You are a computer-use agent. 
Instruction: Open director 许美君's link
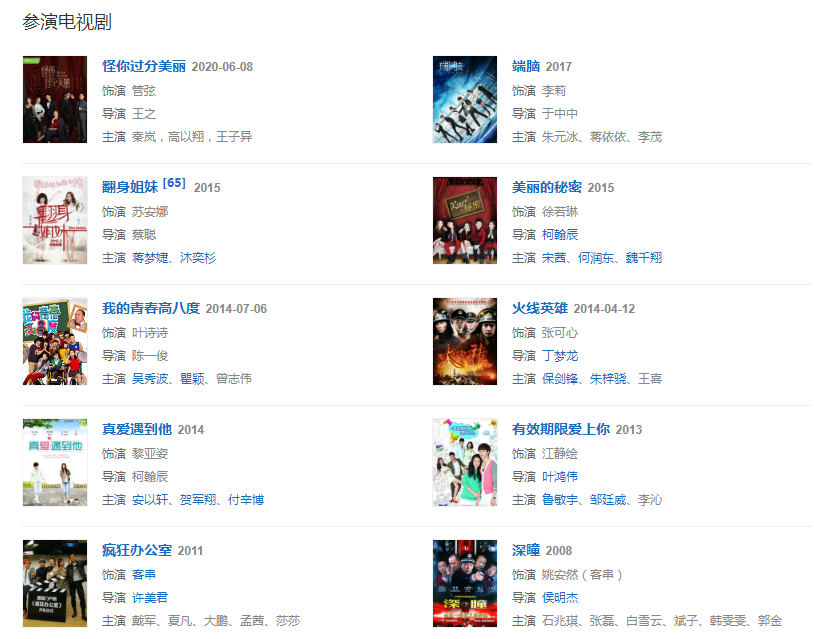coord(150,598)
